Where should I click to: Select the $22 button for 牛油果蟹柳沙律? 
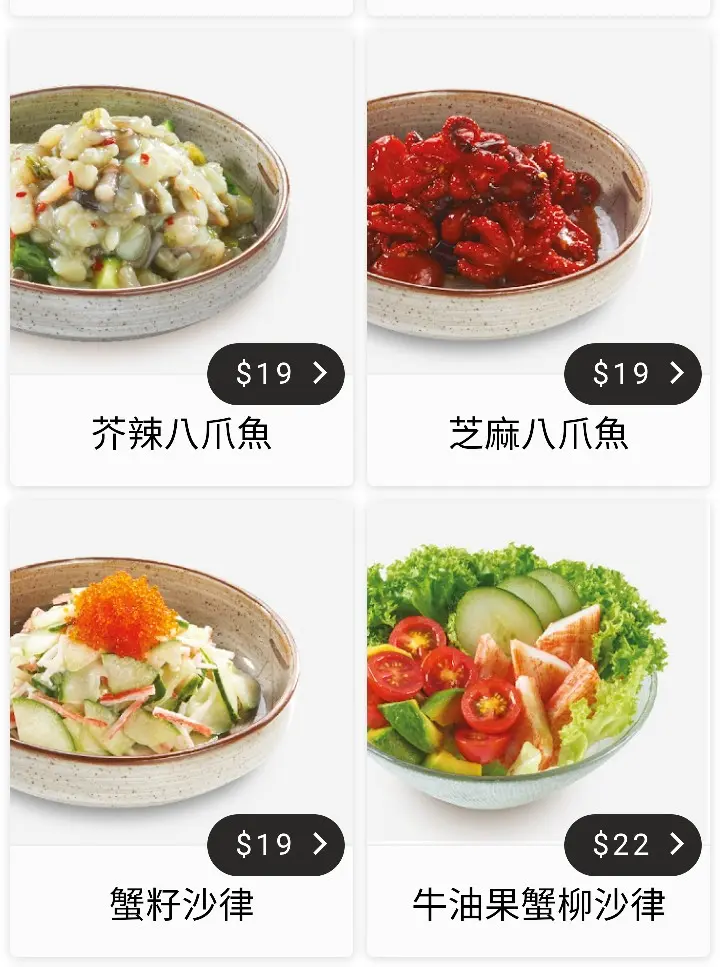click(632, 845)
